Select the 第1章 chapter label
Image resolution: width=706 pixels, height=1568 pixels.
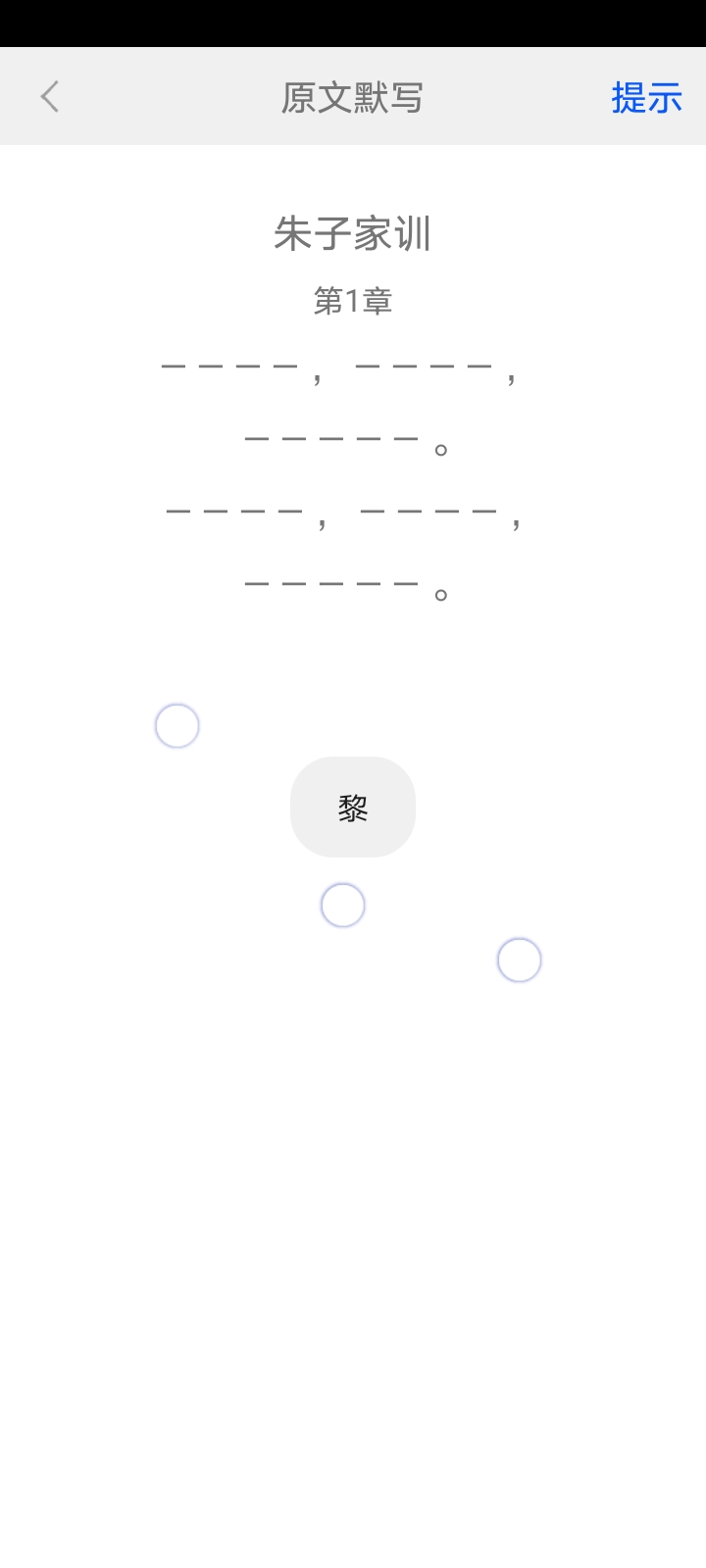coord(352,301)
